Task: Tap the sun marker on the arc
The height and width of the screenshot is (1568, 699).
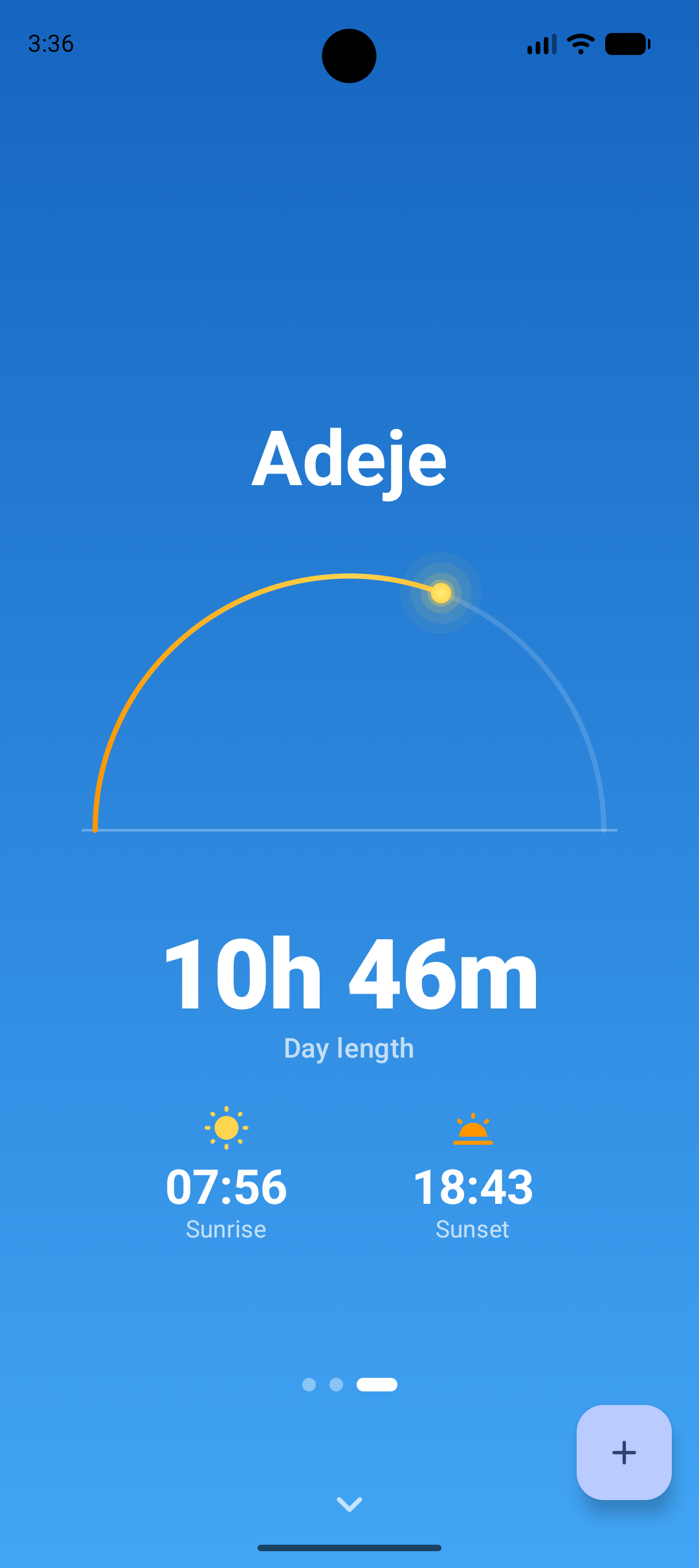Action: tap(442, 593)
